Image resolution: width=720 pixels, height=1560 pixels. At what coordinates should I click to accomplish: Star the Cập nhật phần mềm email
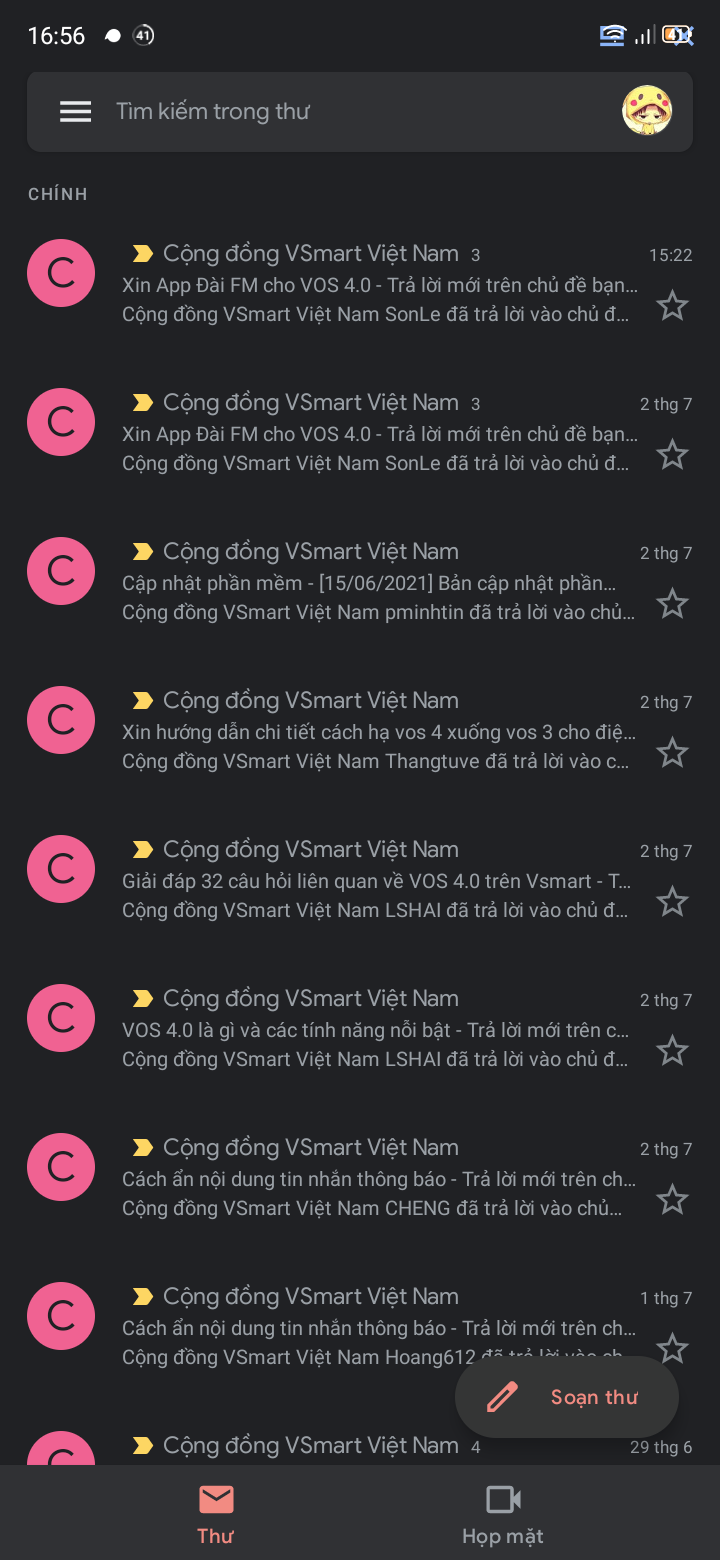click(x=672, y=604)
